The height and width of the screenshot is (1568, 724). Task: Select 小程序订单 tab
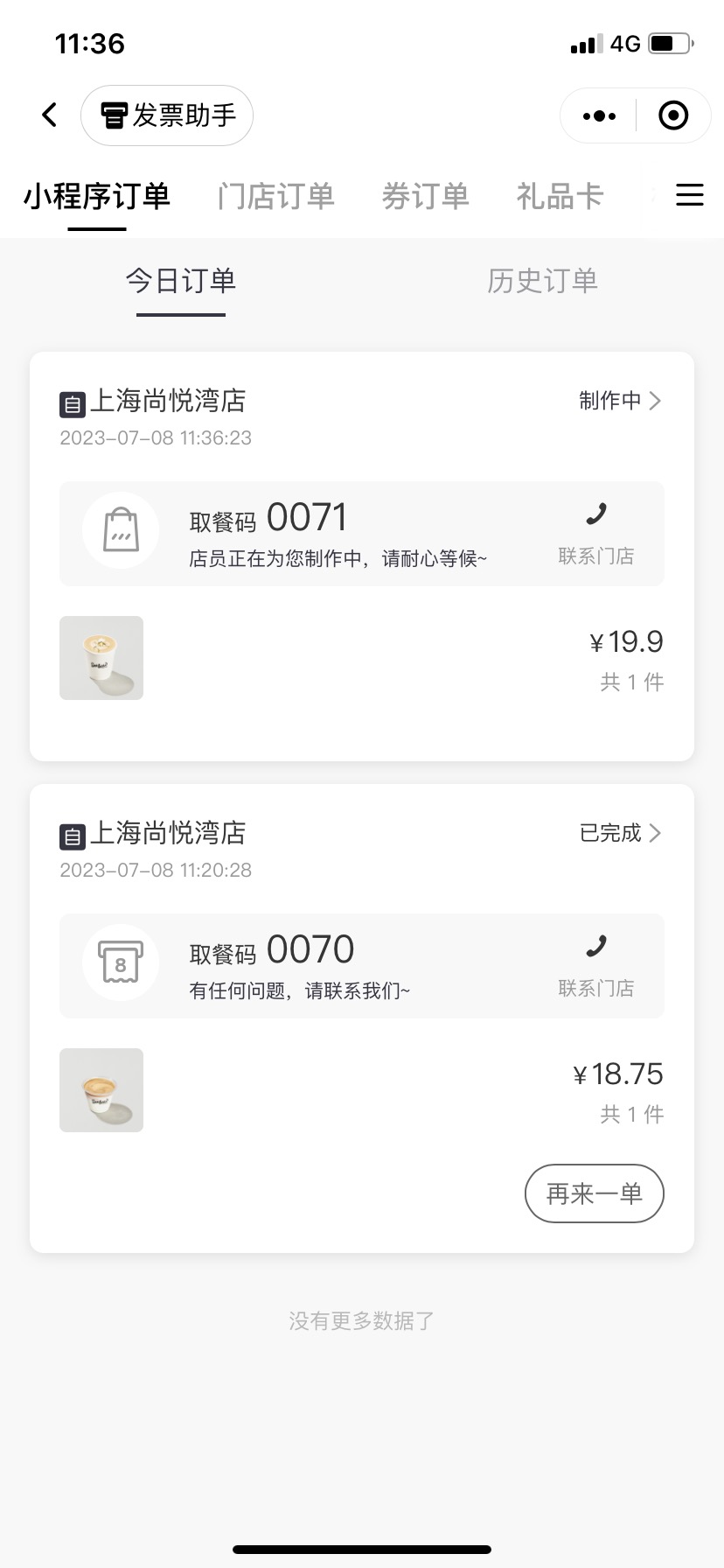96,196
